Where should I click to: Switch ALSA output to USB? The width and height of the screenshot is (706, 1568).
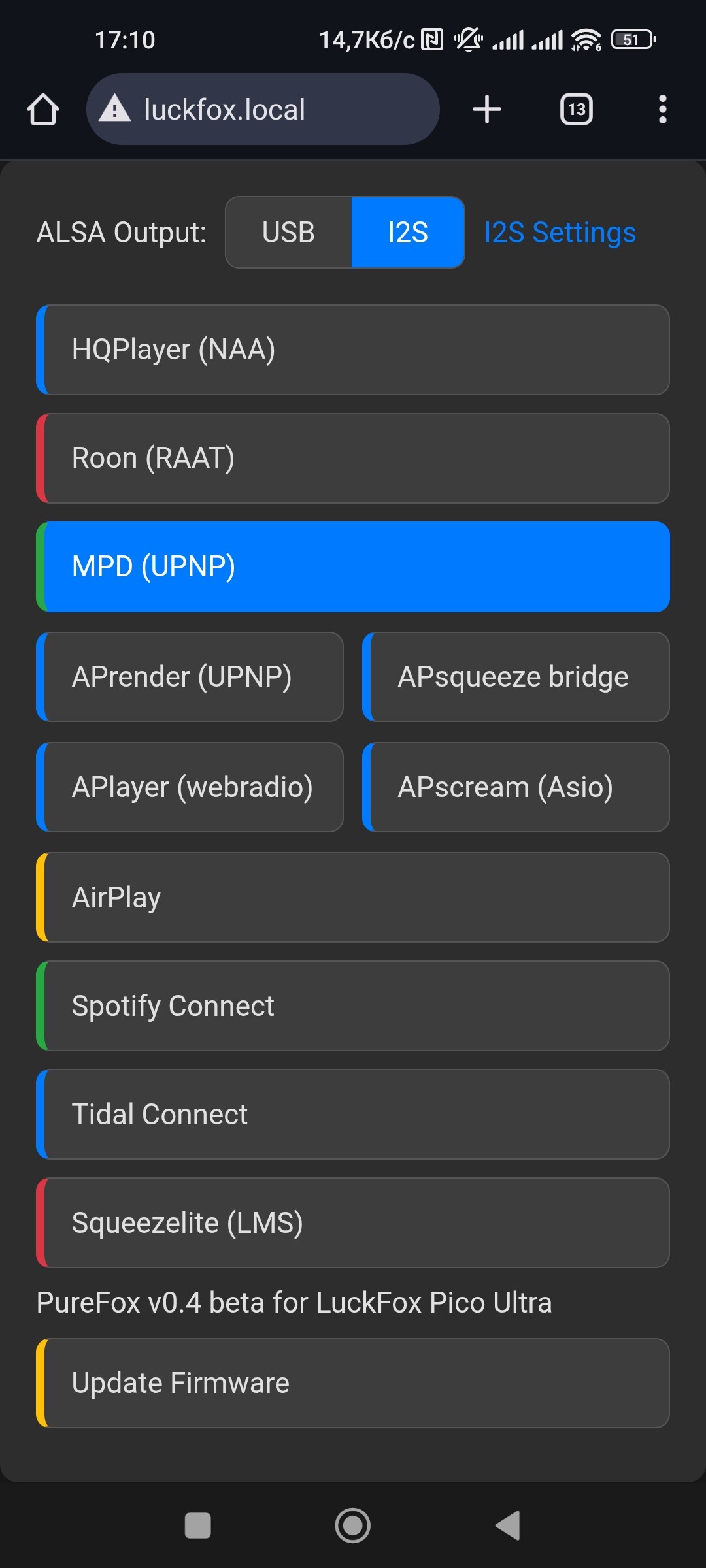288,233
